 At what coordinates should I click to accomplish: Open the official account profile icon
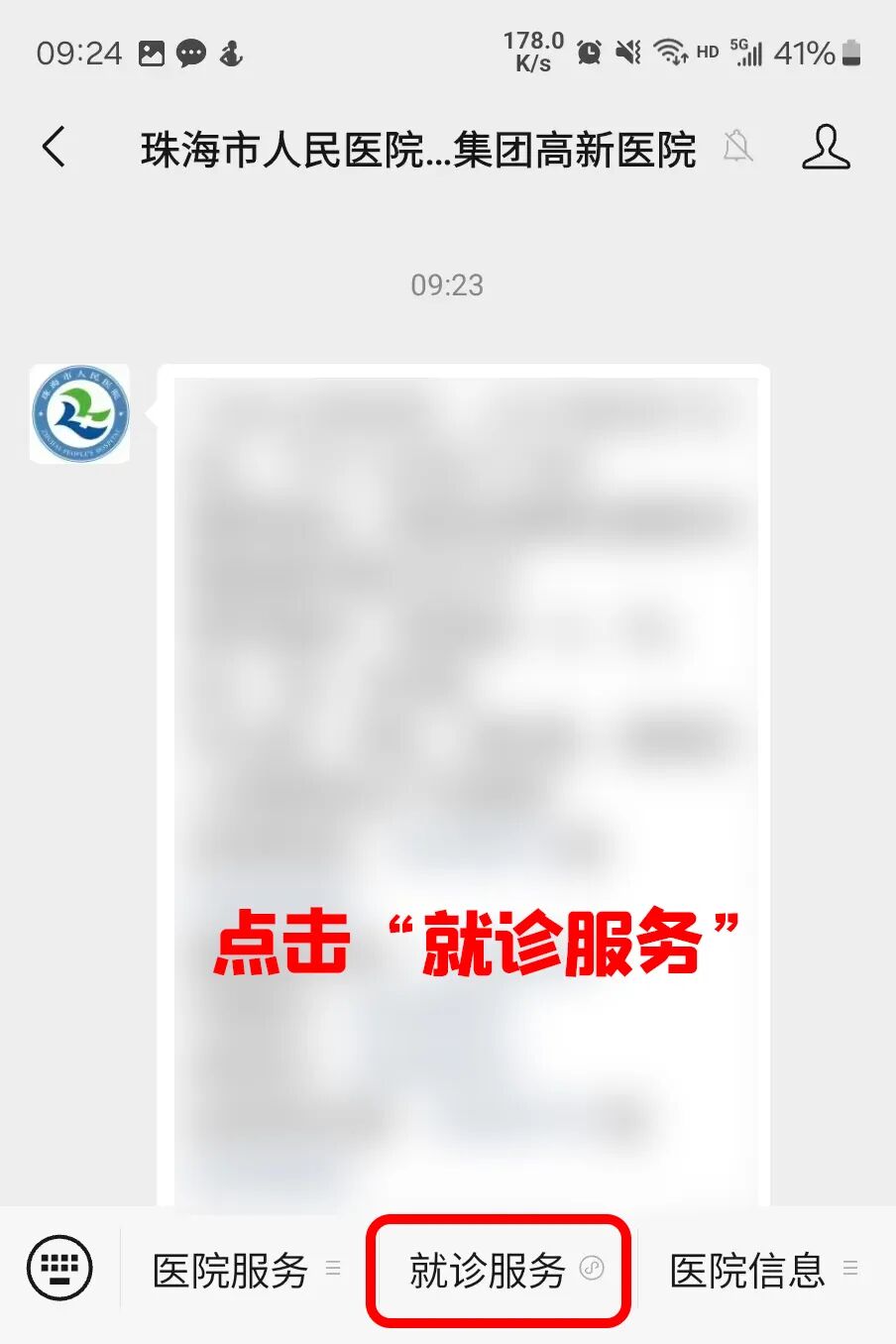pos(825,149)
